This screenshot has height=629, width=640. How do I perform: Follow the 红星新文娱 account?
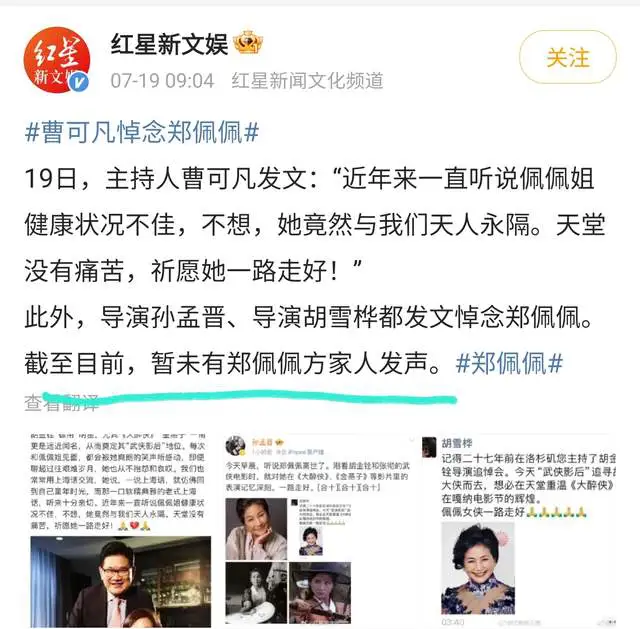coord(567,58)
